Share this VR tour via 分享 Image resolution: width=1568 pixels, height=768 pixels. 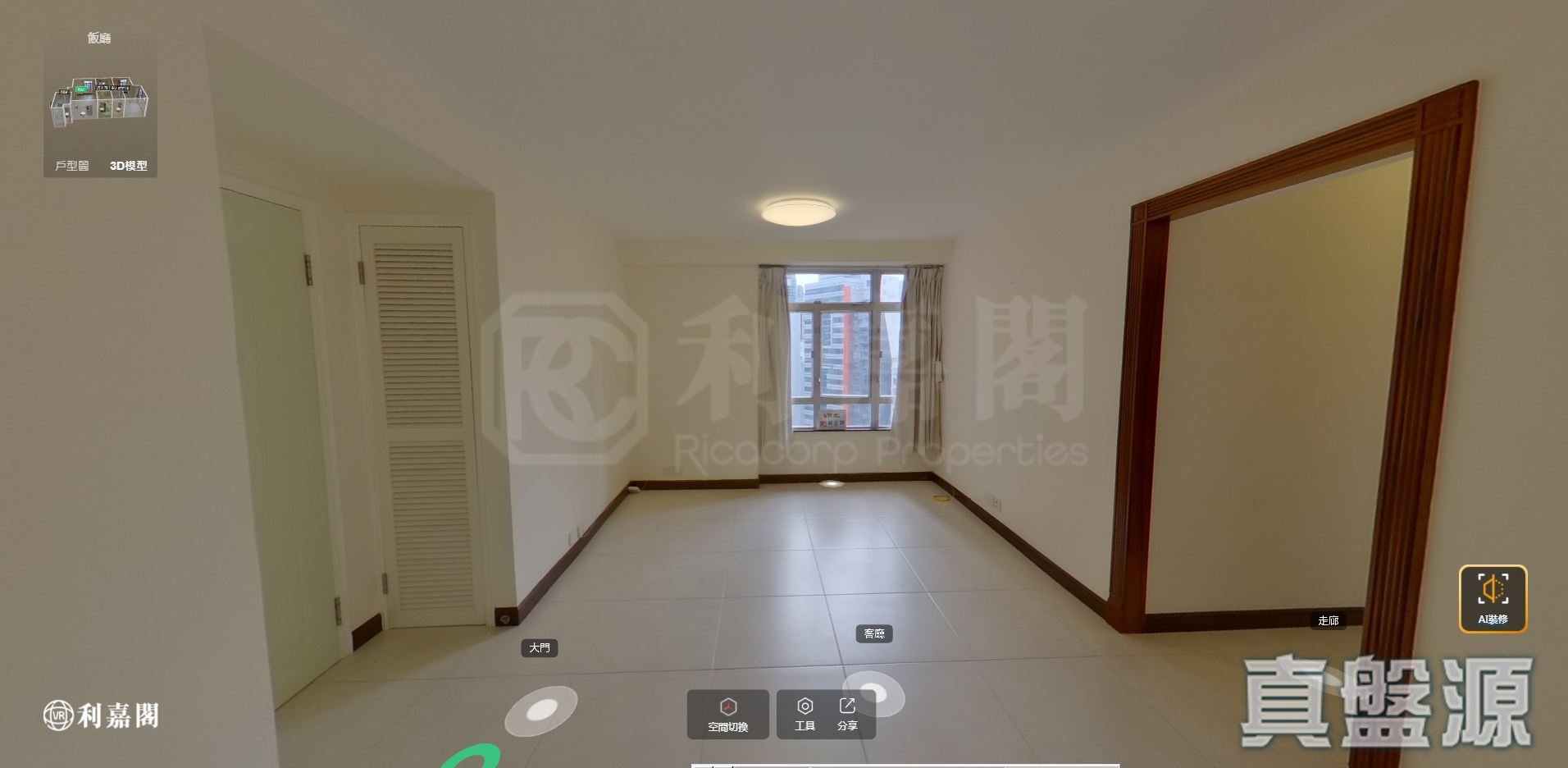point(847,714)
